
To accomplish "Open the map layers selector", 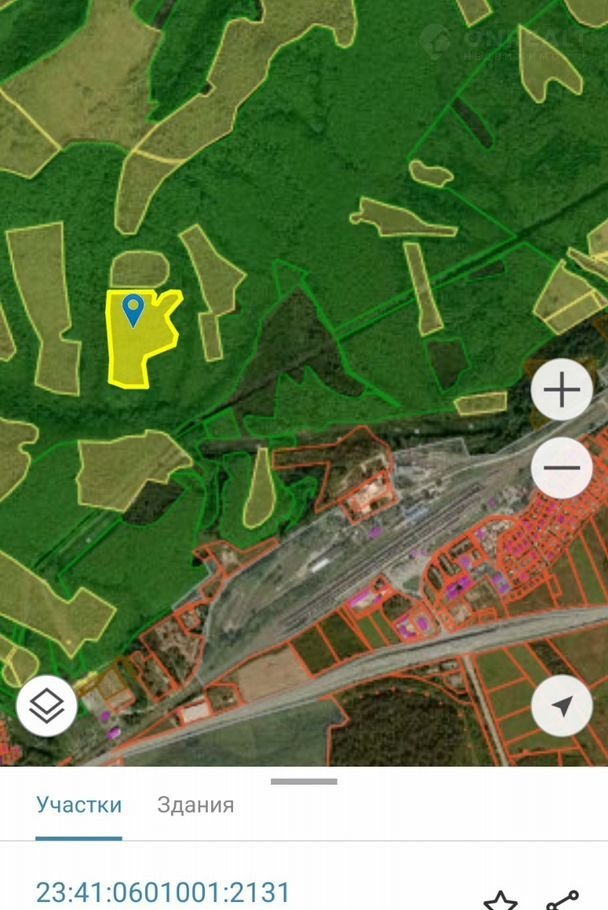I will pyautogui.click(x=46, y=707).
